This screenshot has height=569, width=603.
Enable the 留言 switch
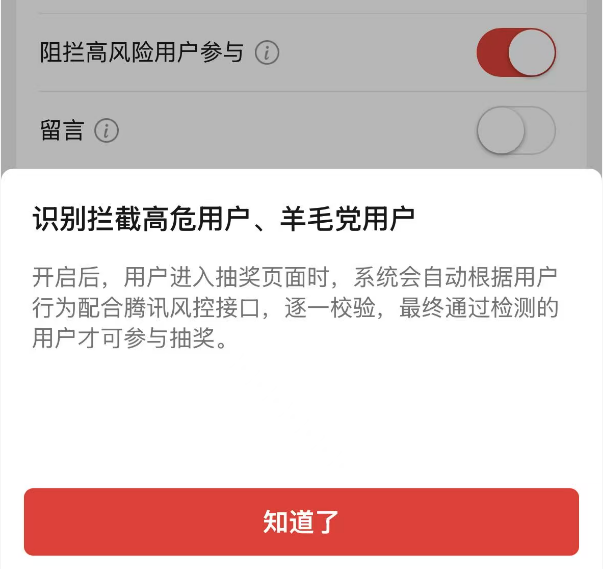[516, 131]
